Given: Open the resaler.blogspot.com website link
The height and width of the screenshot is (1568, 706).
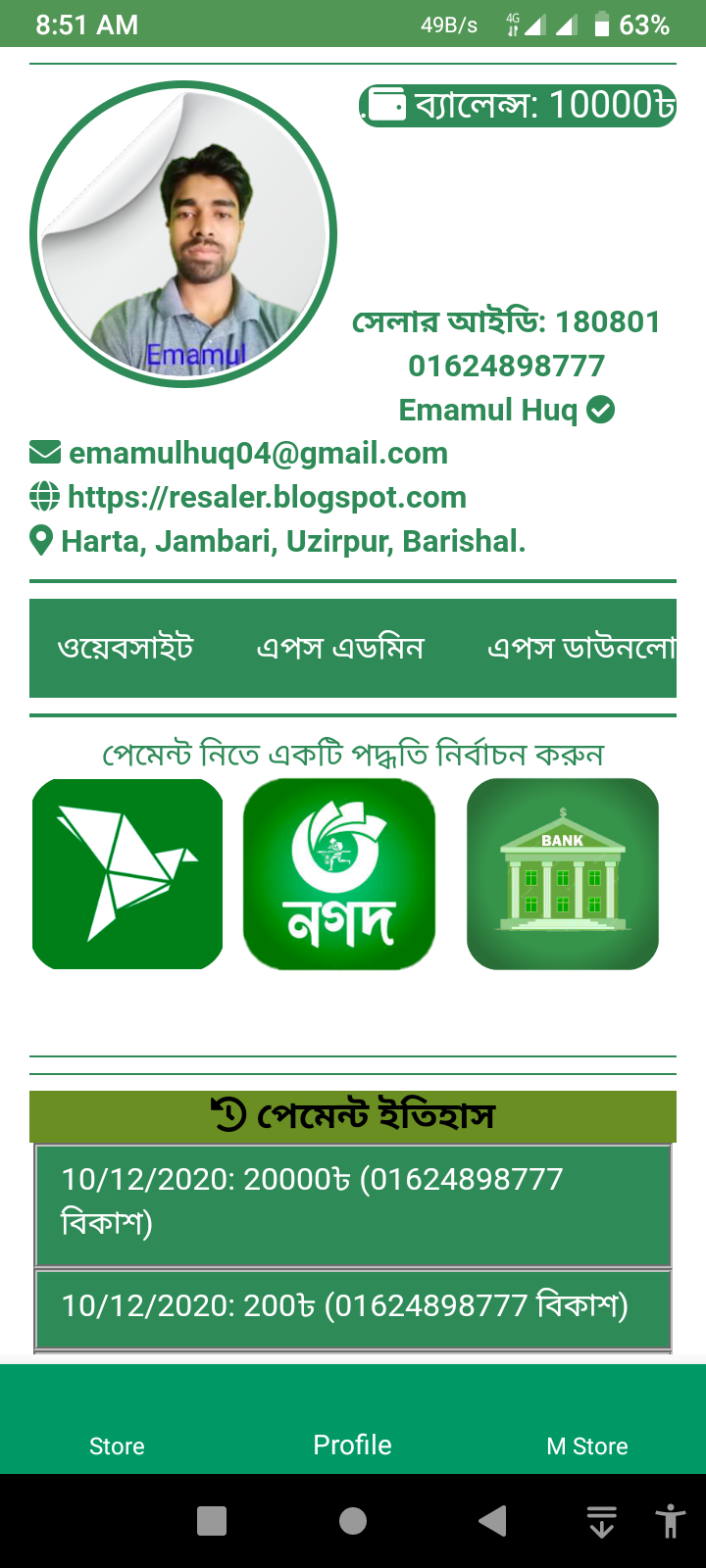Looking at the screenshot, I should pos(266,498).
